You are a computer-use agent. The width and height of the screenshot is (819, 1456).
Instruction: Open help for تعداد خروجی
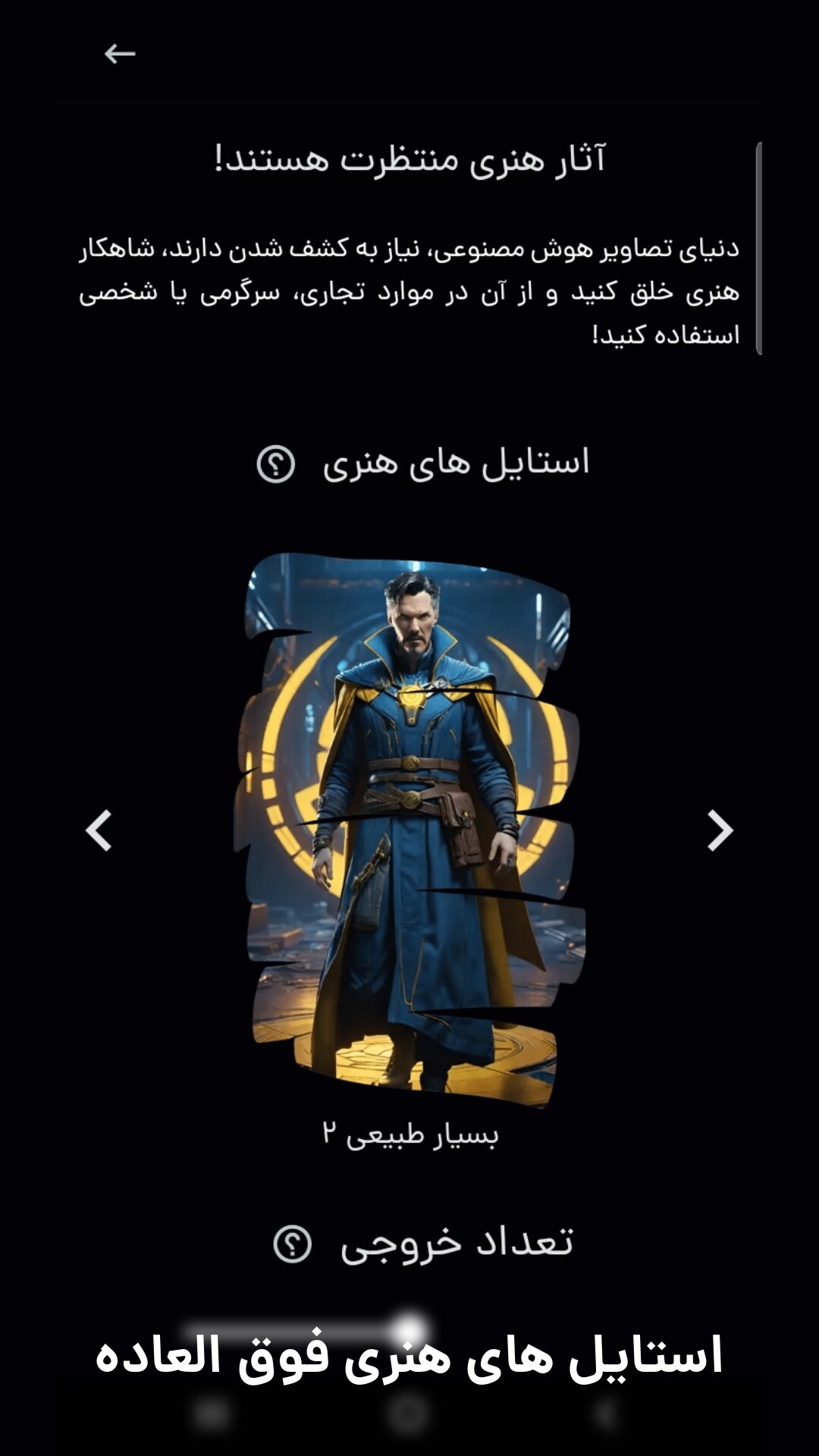point(292,1244)
